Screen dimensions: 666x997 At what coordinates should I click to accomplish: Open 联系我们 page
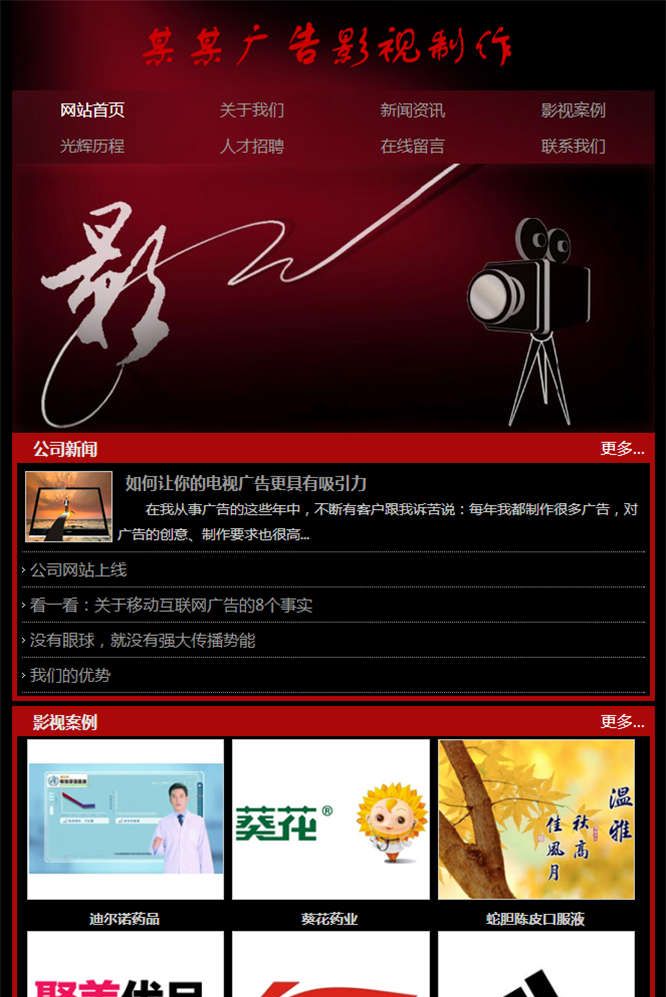573,146
